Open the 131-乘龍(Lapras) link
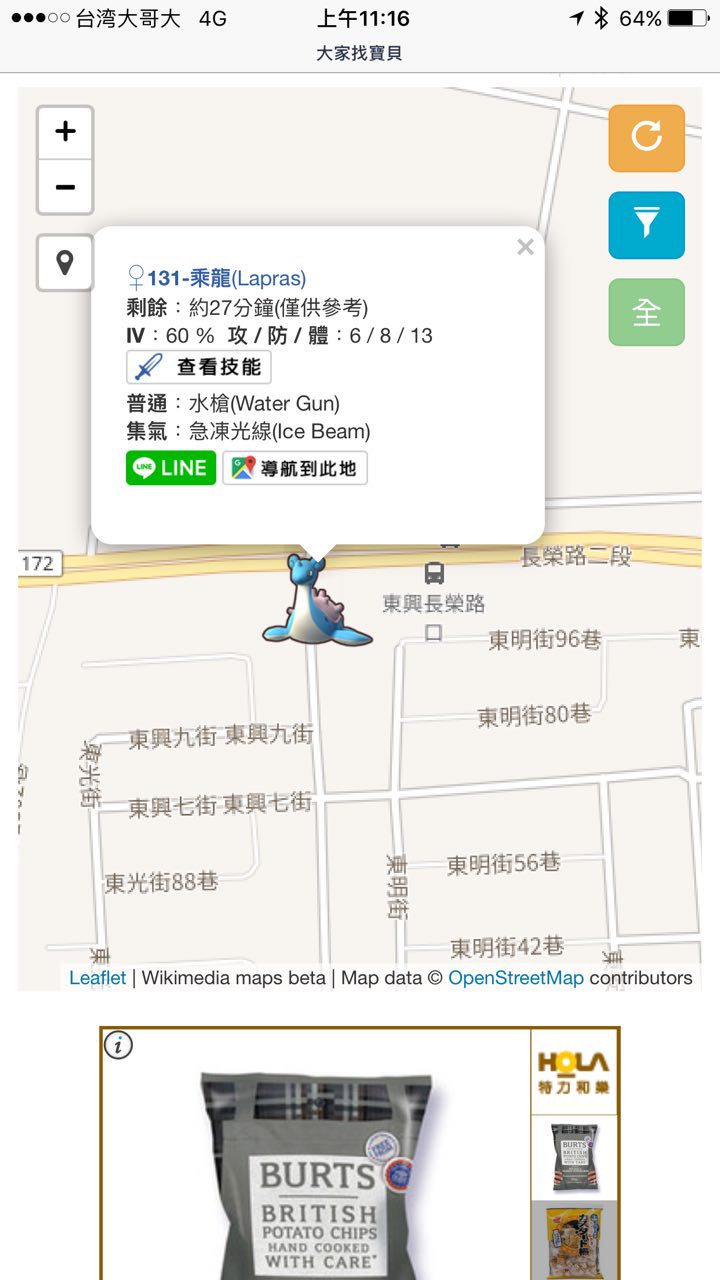 (226, 279)
